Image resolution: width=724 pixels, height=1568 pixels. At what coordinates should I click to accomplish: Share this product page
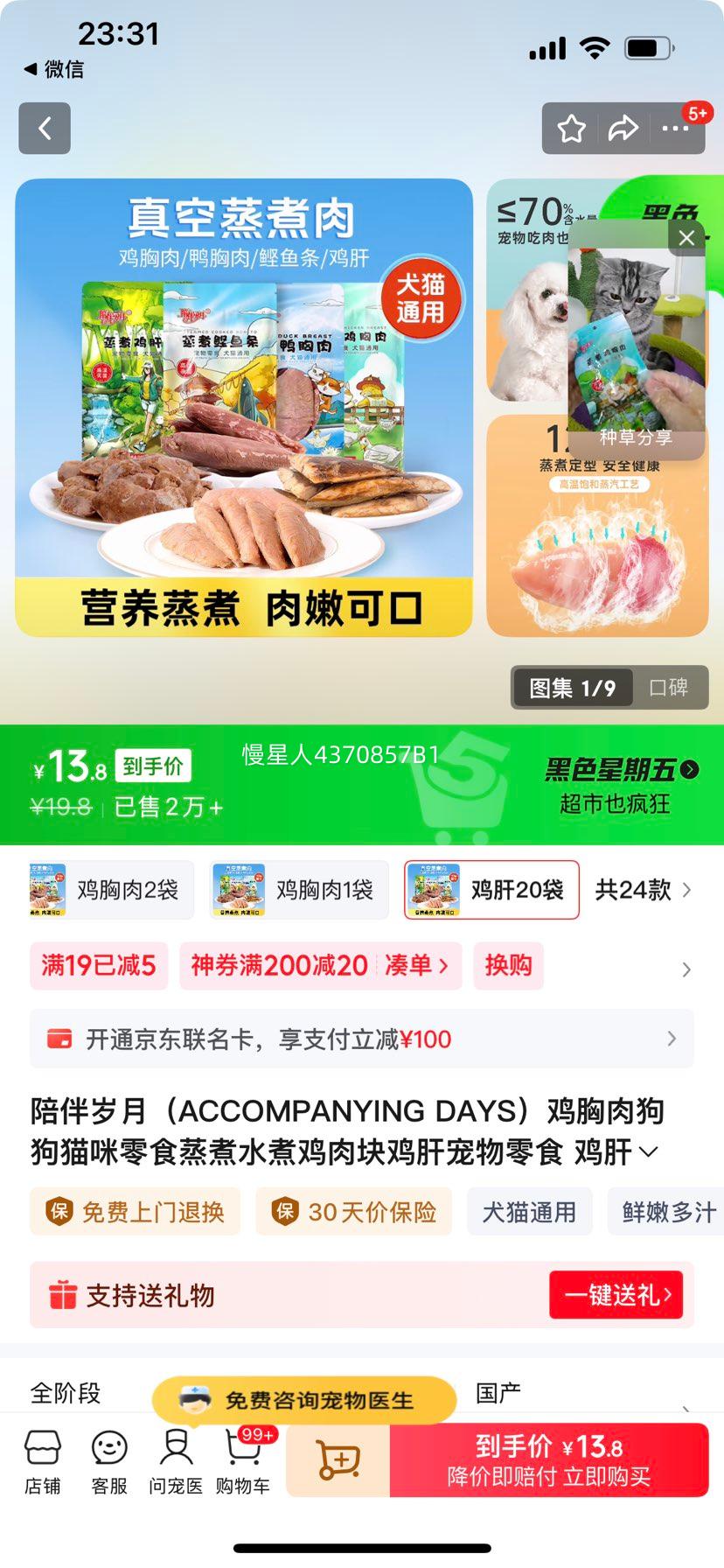click(623, 129)
